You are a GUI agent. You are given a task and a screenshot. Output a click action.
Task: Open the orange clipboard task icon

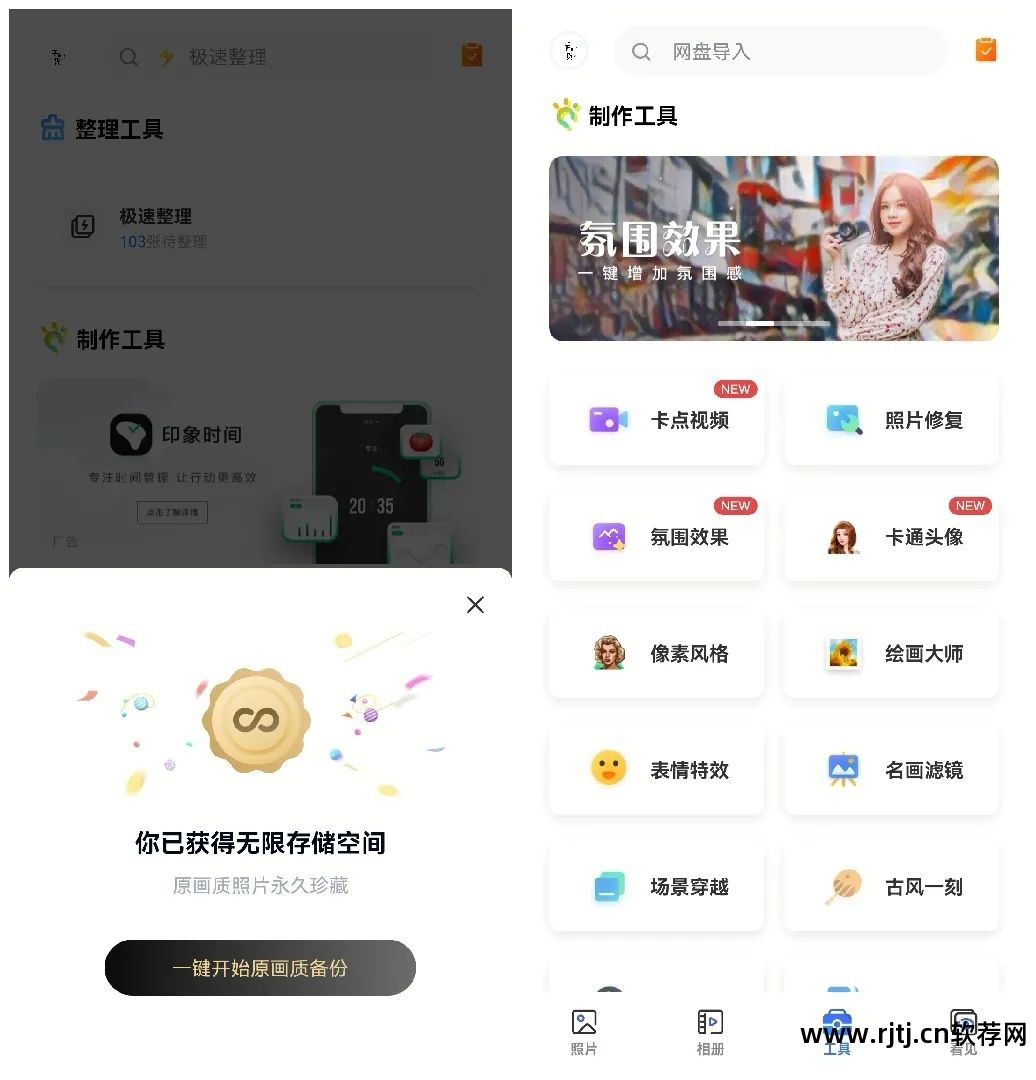tap(985, 49)
